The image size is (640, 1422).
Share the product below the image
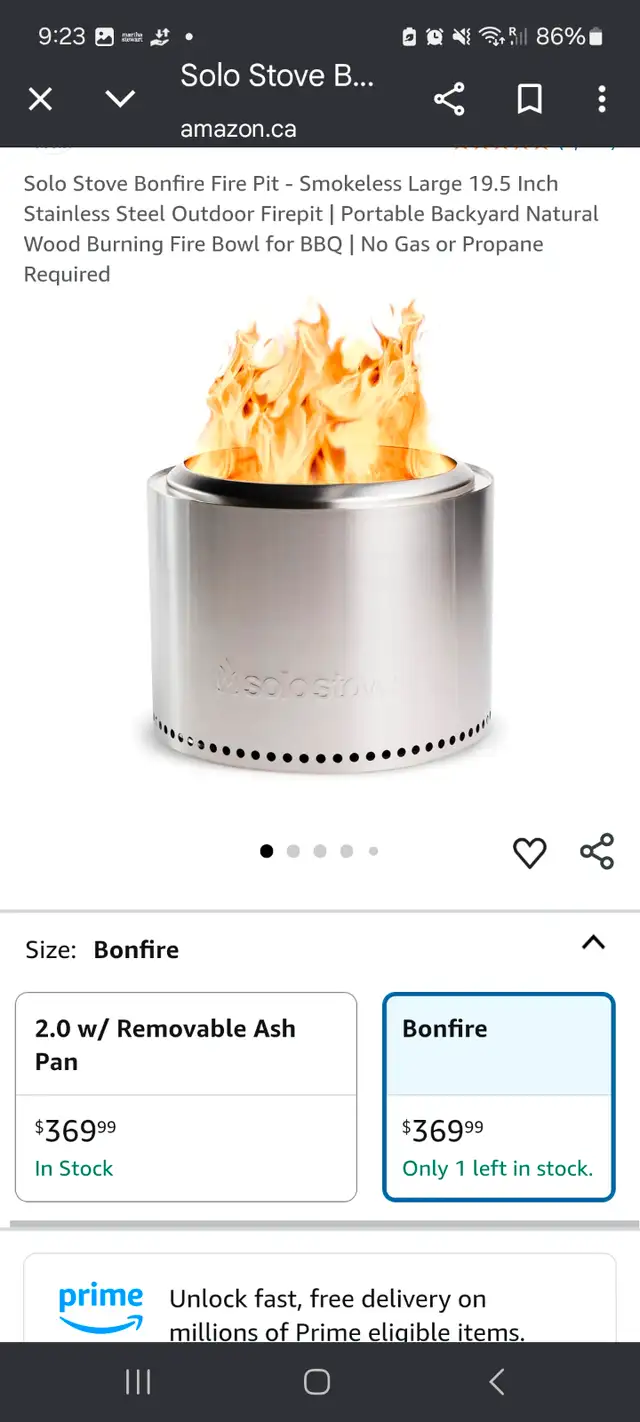(597, 852)
